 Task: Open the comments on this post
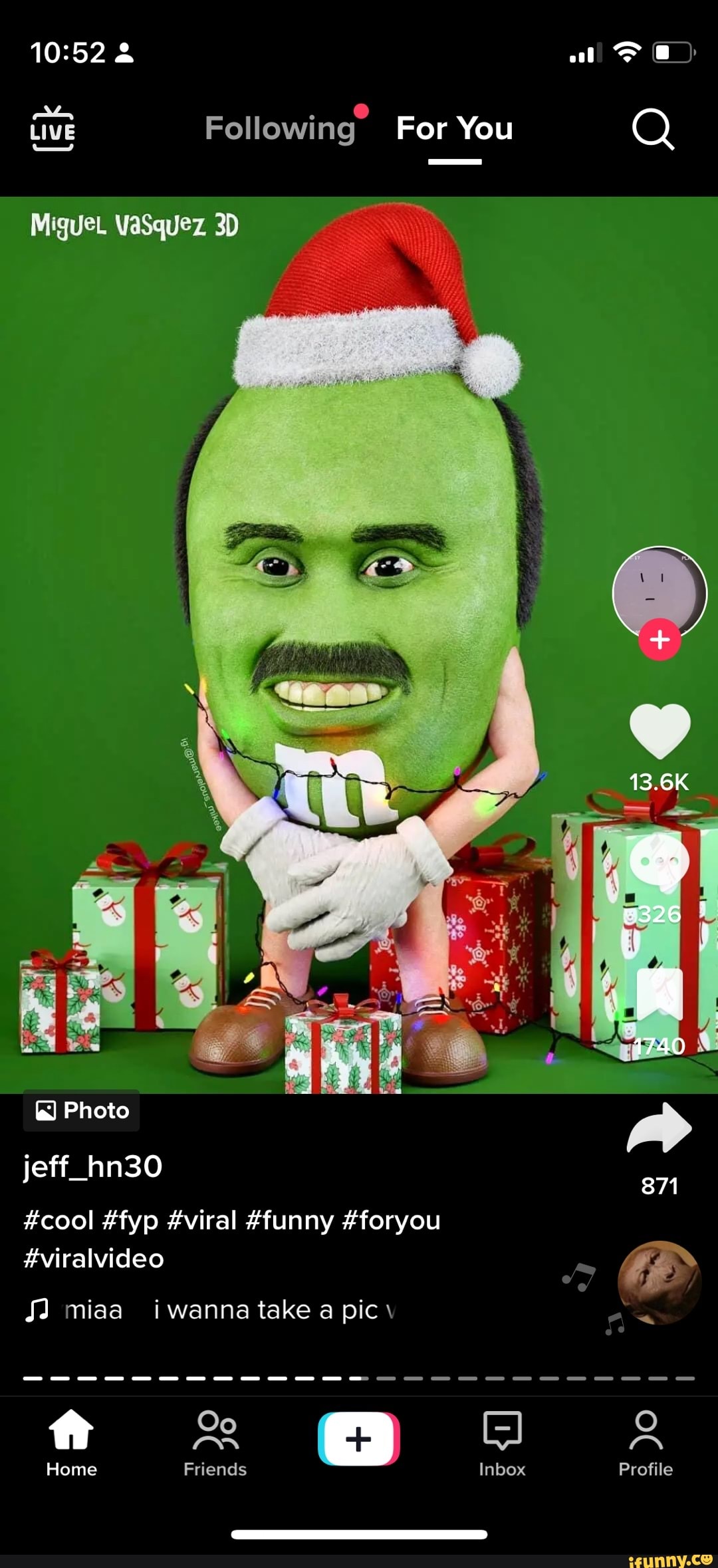(659, 862)
